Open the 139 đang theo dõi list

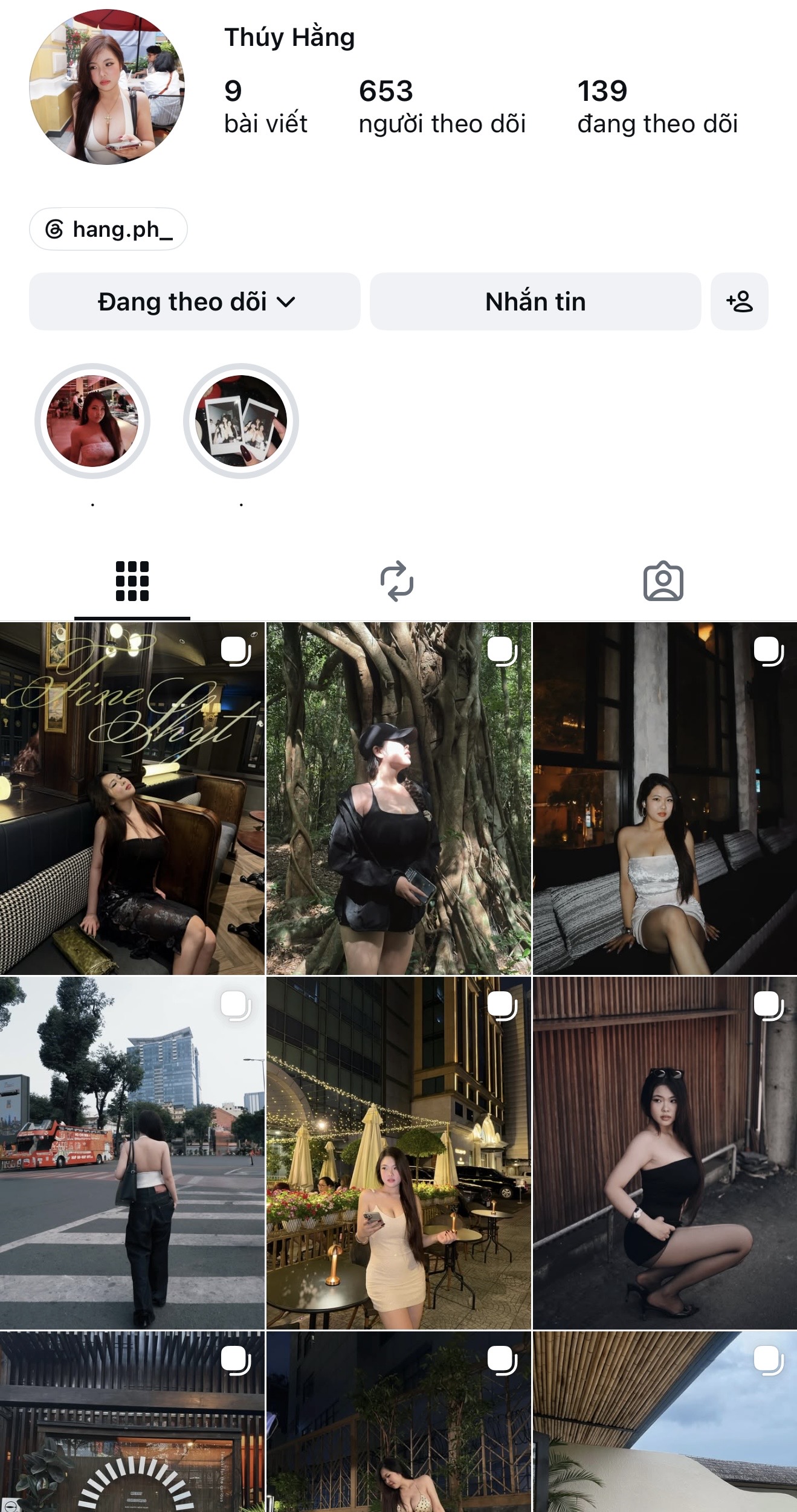[657, 106]
